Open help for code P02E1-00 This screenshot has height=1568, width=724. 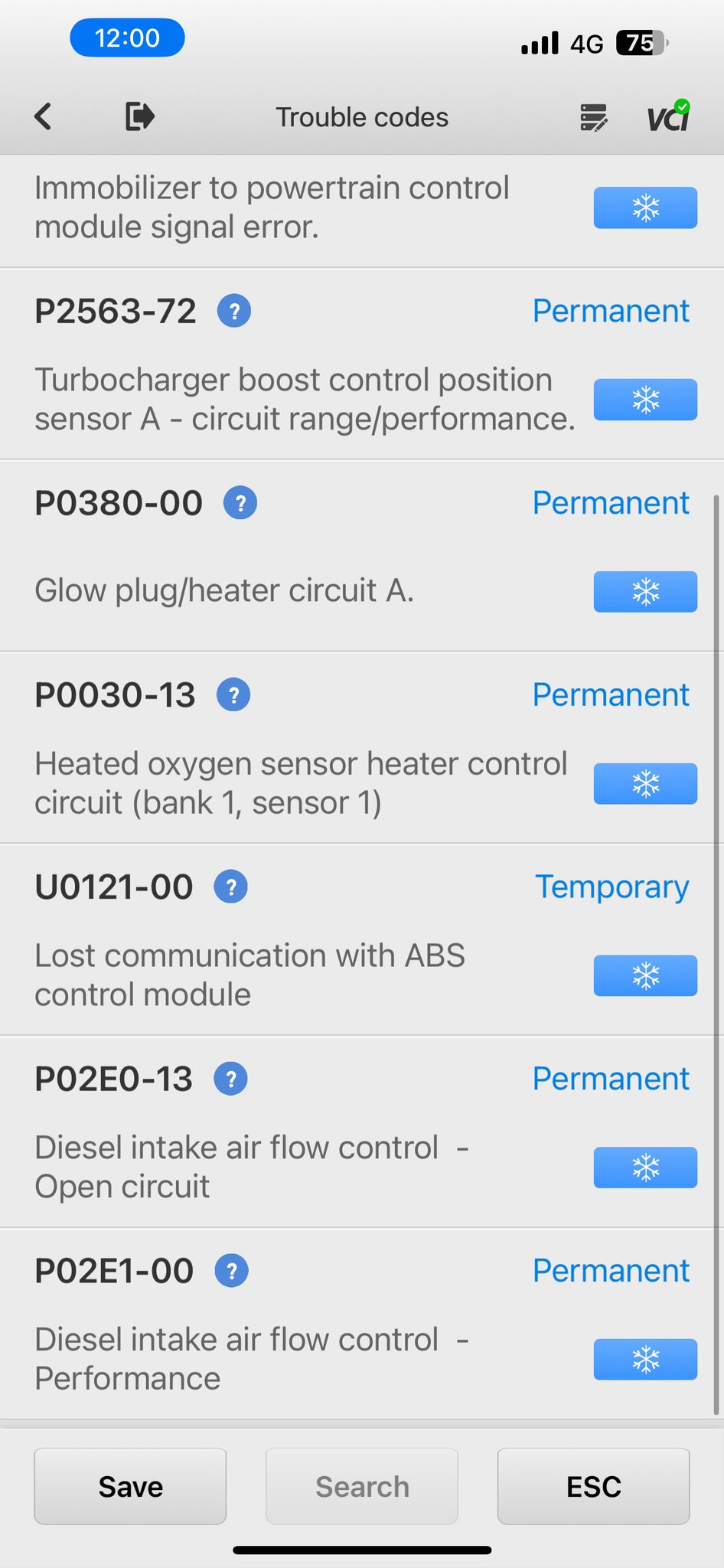coord(232,1272)
